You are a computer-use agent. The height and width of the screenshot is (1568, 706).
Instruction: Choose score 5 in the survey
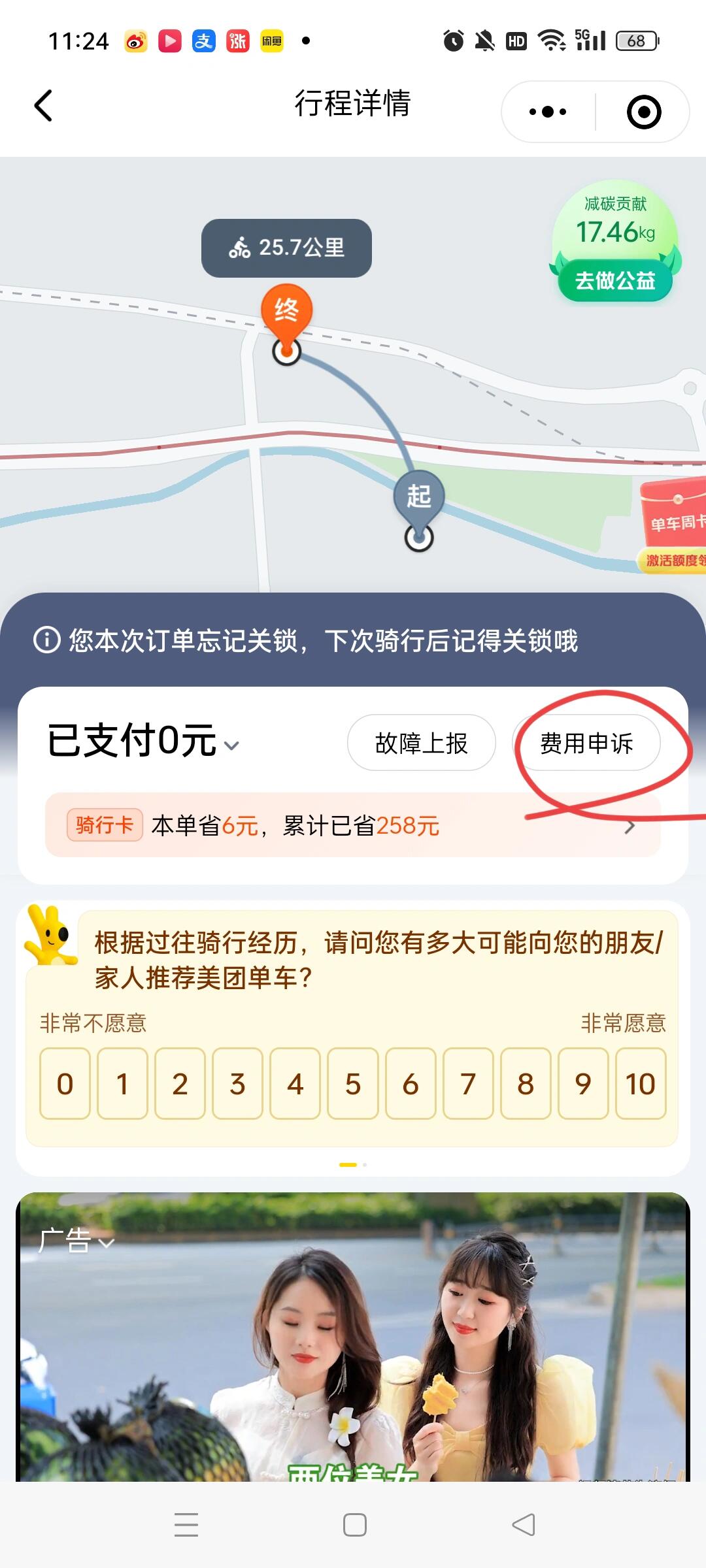pos(353,1085)
